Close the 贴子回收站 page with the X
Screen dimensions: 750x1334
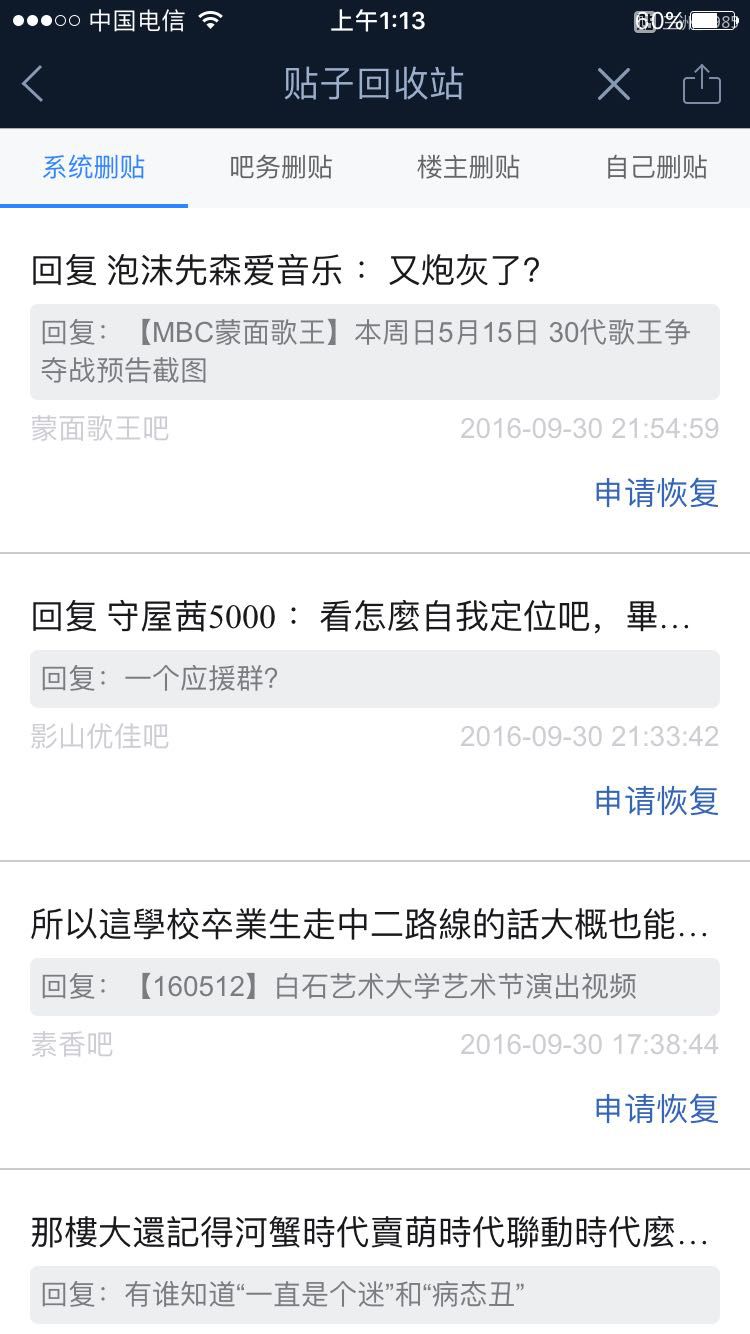(613, 84)
